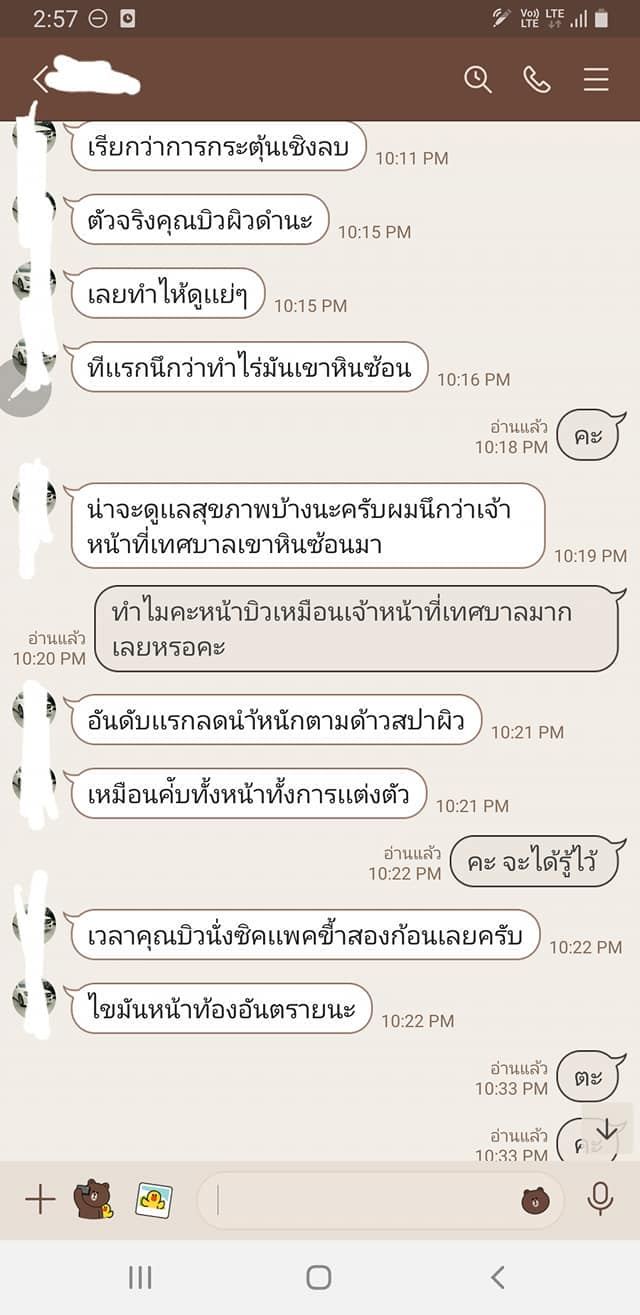This screenshot has height=1315, width=640.
Task: Jump to the latest message
Action: click(x=607, y=1130)
